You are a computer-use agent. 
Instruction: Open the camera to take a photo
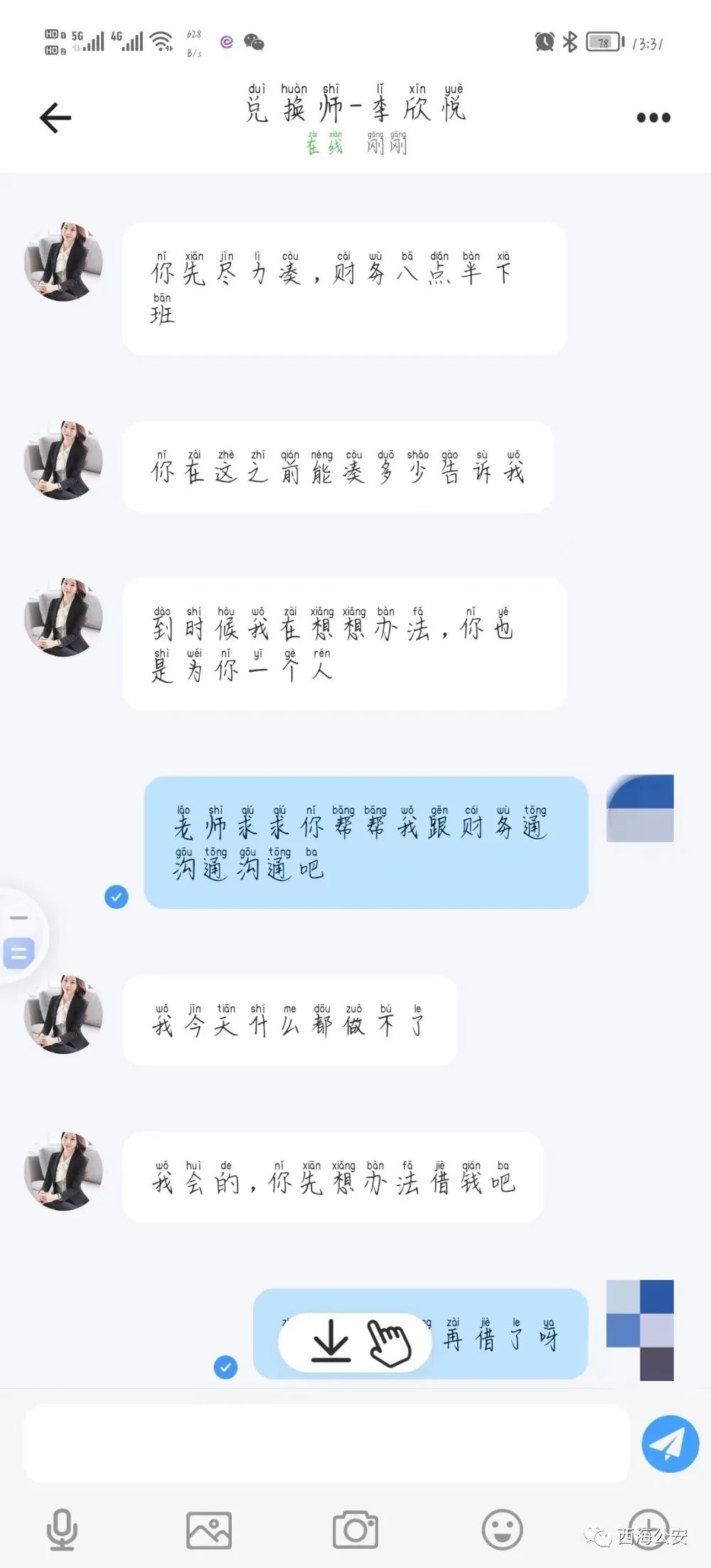[x=355, y=1530]
